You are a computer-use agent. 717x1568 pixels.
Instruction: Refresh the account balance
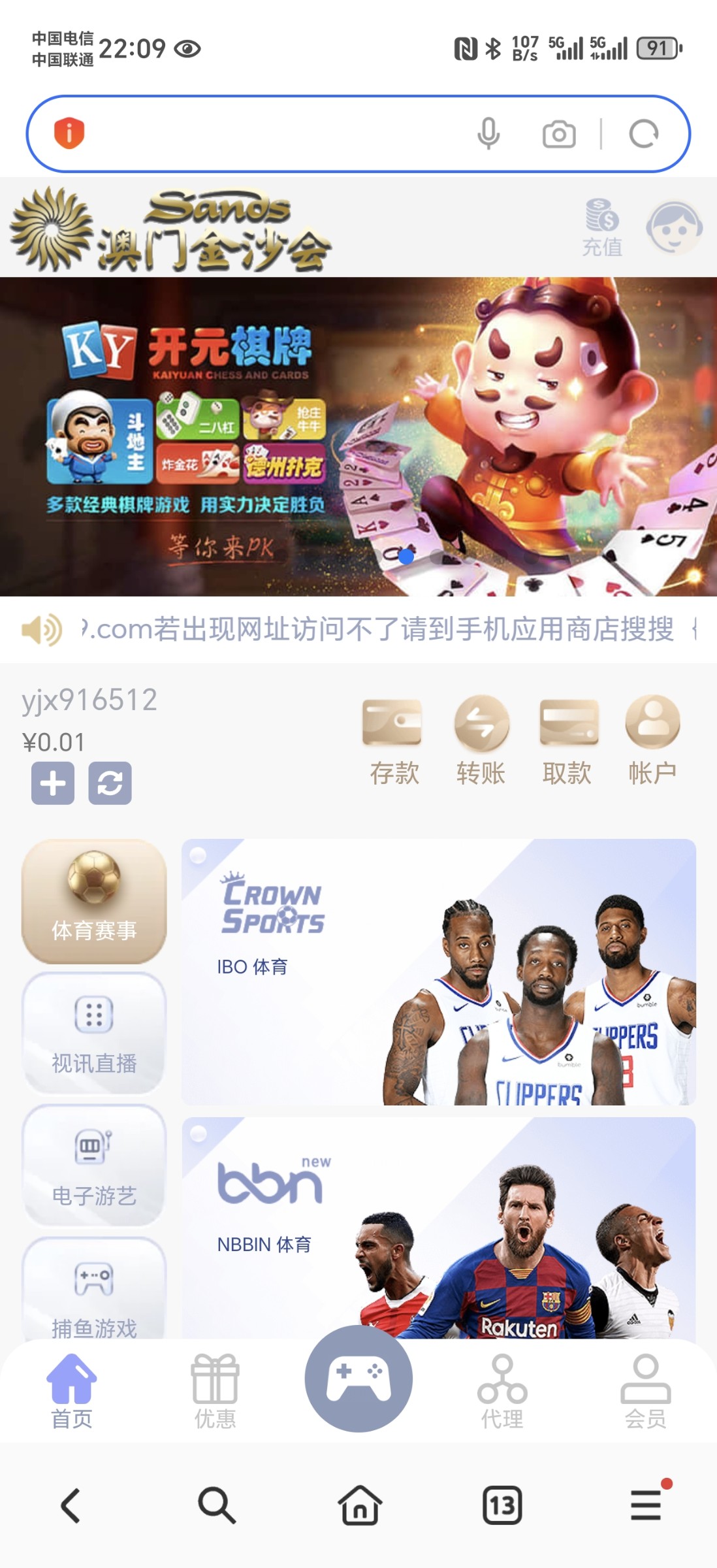tap(110, 783)
